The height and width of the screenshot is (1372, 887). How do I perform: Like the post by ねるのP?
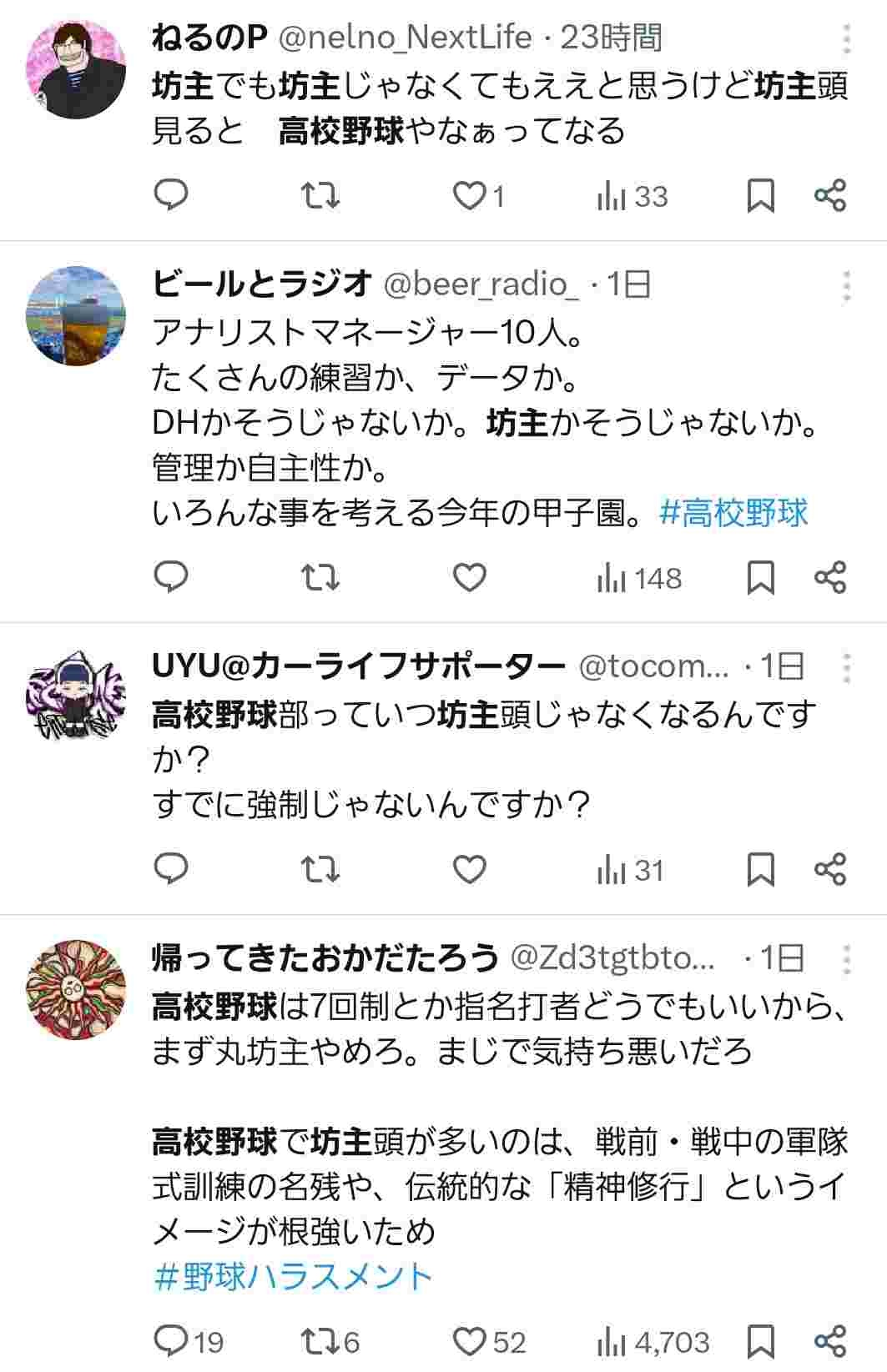[x=469, y=196]
